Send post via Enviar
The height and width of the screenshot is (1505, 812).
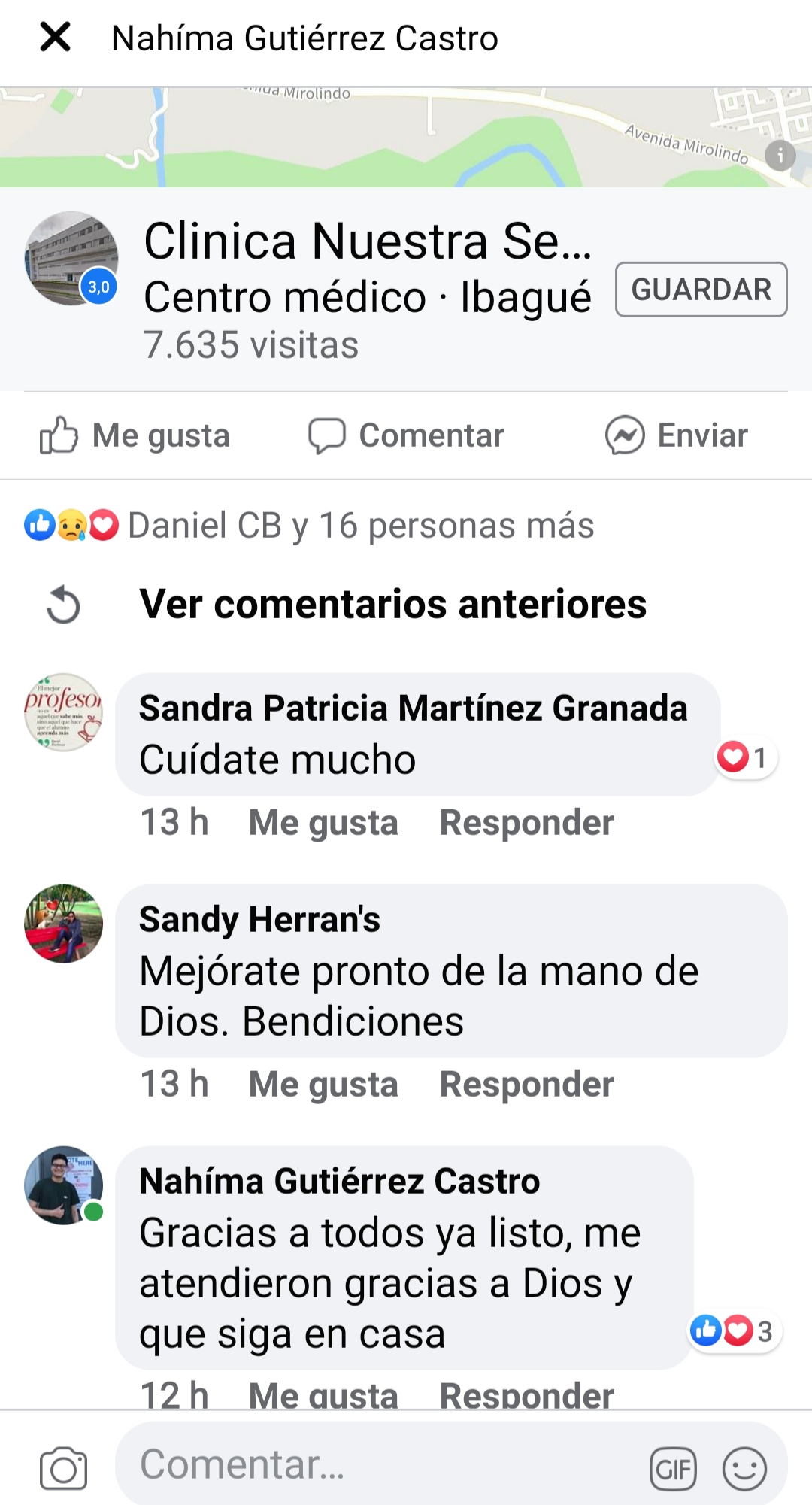pos(677,435)
